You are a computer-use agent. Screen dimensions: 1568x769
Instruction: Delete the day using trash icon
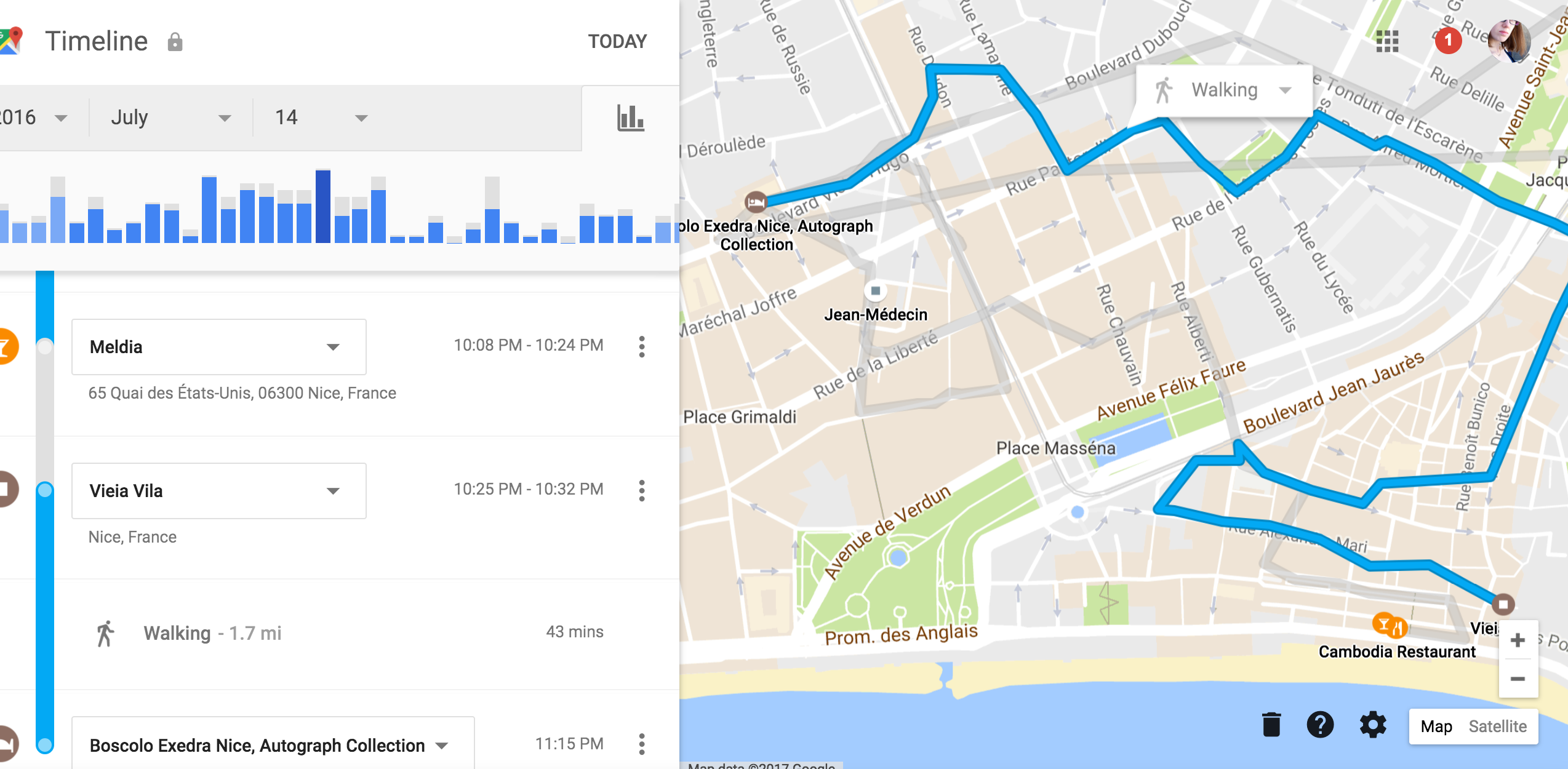coord(1271,725)
